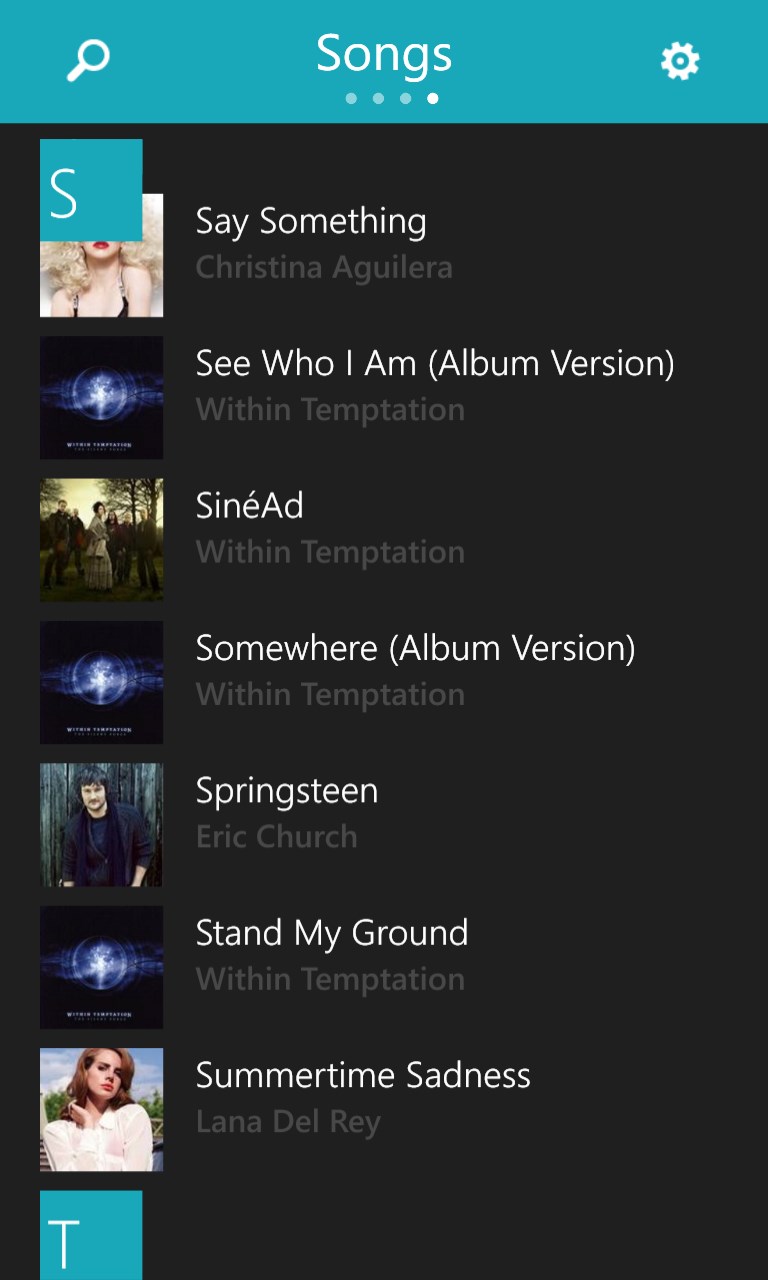Open the search icon
Screen dimensions: 768x1280
pos(88,60)
